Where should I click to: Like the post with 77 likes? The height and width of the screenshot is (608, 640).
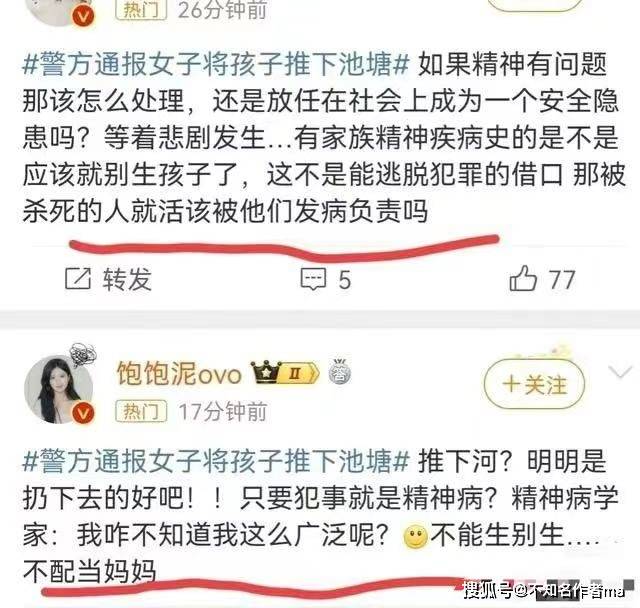pos(541,279)
